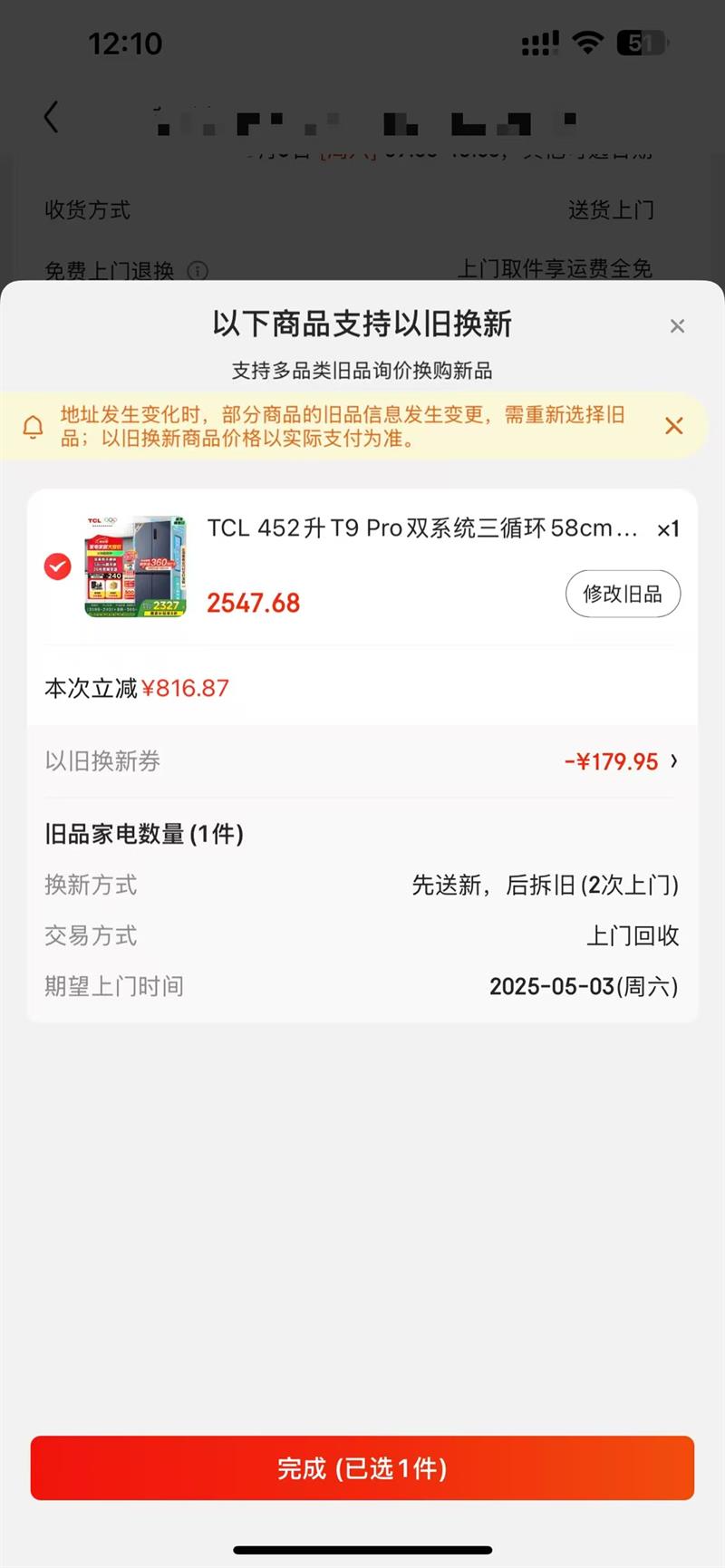Tap the info icon beside 免费上门退换
Viewport: 725px width, 1568px height.
pyautogui.click(x=198, y=270)
